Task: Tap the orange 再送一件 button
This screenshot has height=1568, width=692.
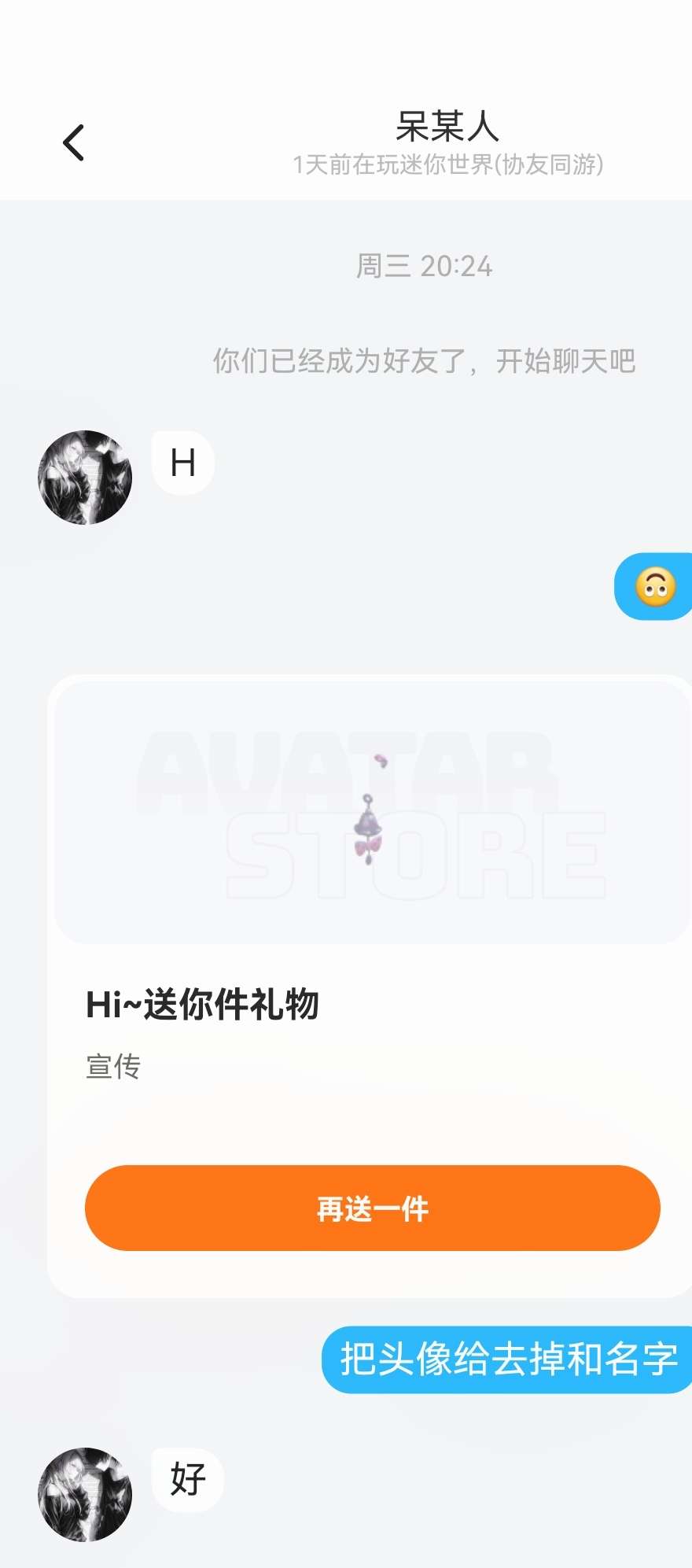Action: tap(372, 1208)
